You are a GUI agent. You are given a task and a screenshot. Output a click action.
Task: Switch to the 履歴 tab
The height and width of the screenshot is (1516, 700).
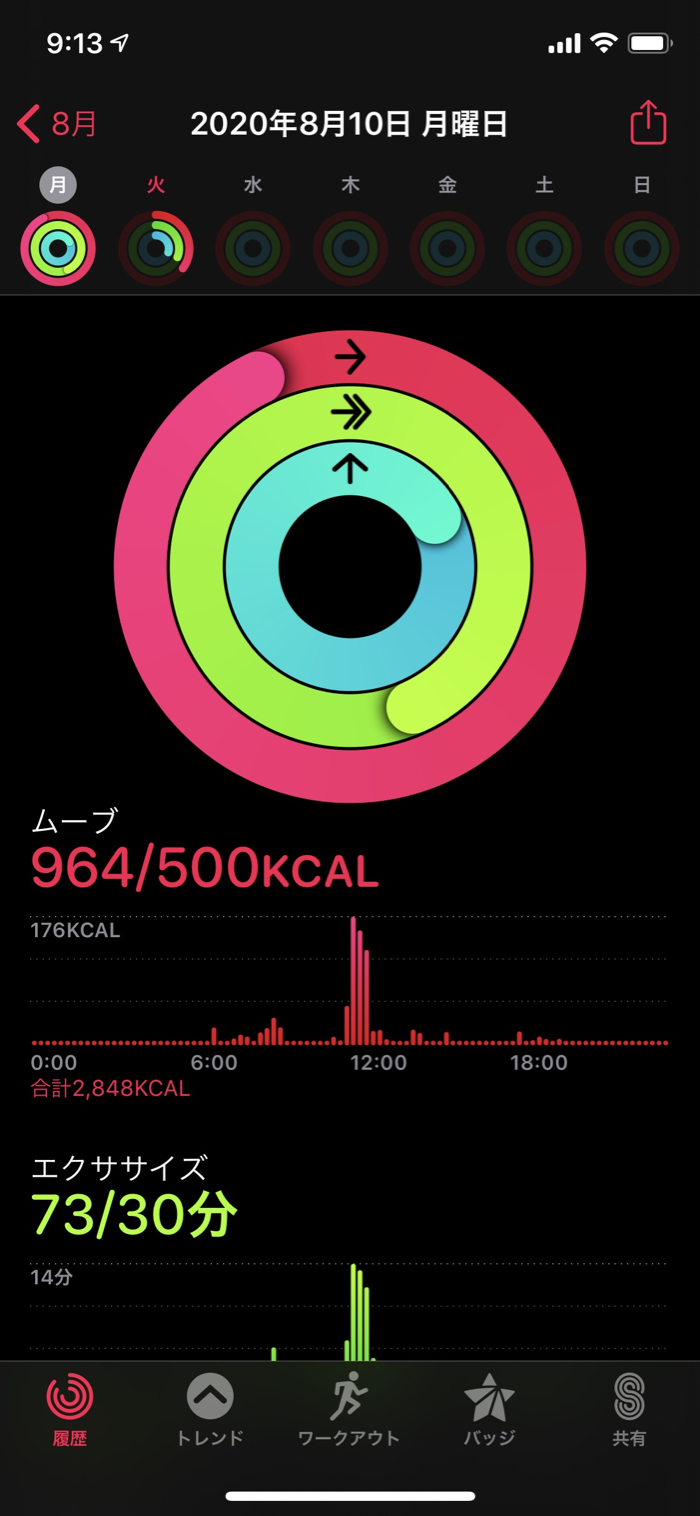70,1410
